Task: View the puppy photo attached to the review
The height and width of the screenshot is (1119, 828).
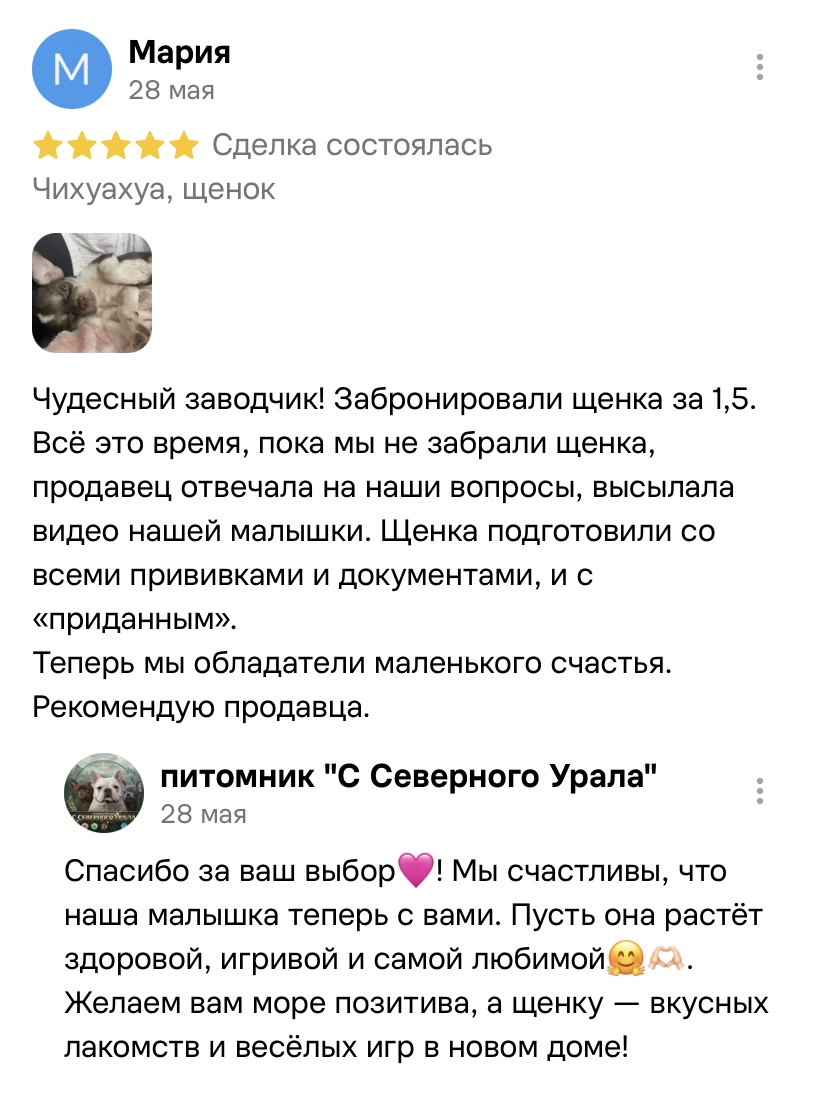Action: (92, 293)
